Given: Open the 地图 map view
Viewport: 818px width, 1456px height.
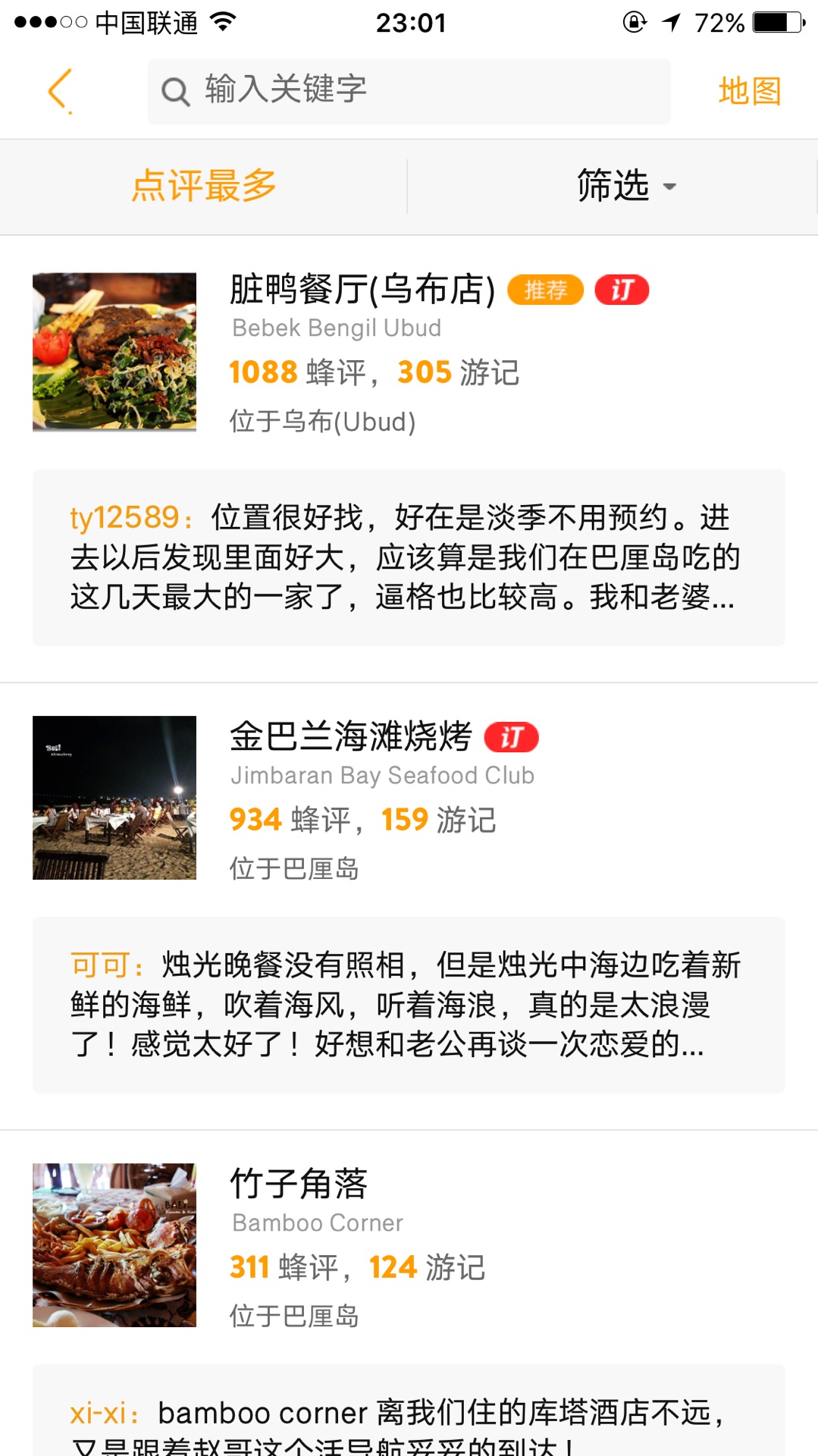Looking at the screenshot, I should click(749, 91).
